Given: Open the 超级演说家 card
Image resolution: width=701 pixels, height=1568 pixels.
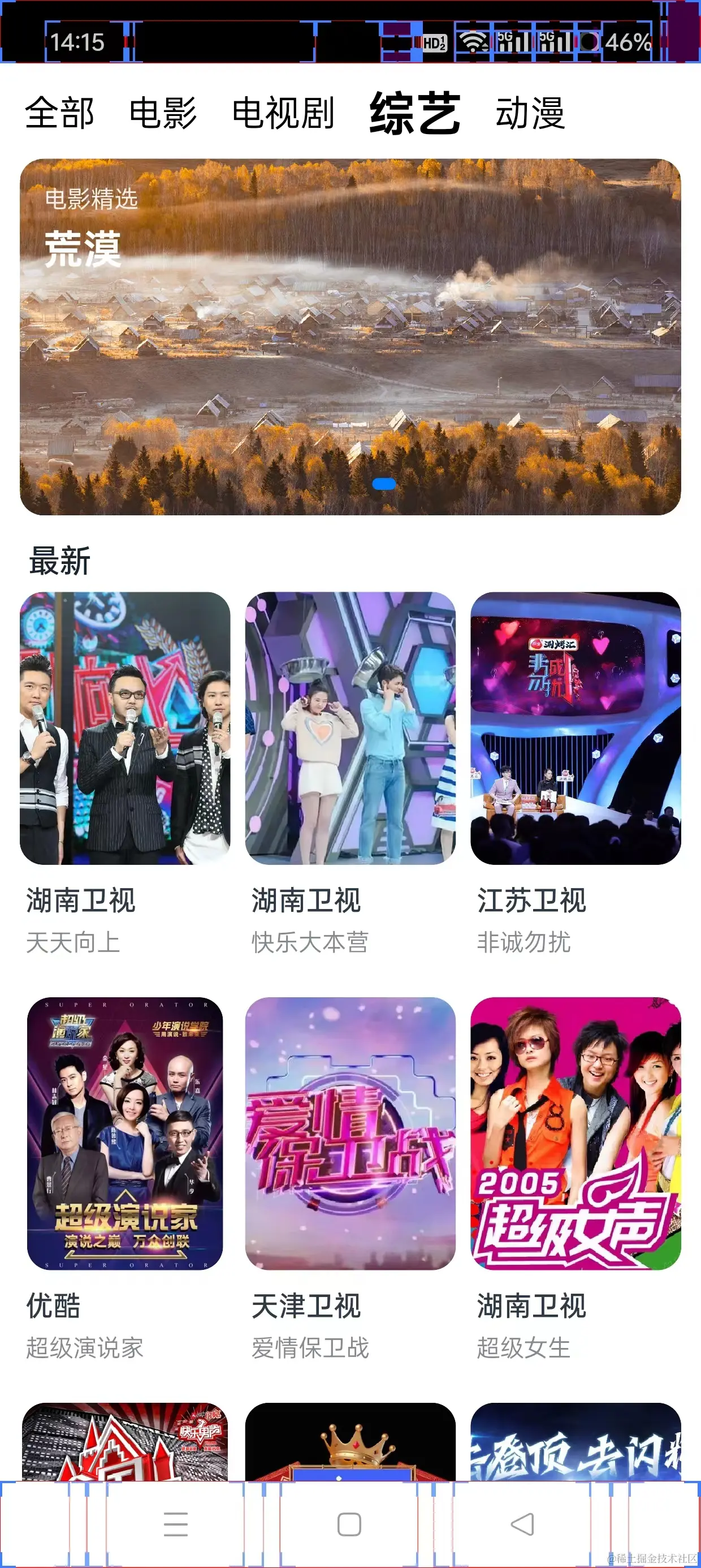Looking at the screenshot, I should (x=126, y=1134).
